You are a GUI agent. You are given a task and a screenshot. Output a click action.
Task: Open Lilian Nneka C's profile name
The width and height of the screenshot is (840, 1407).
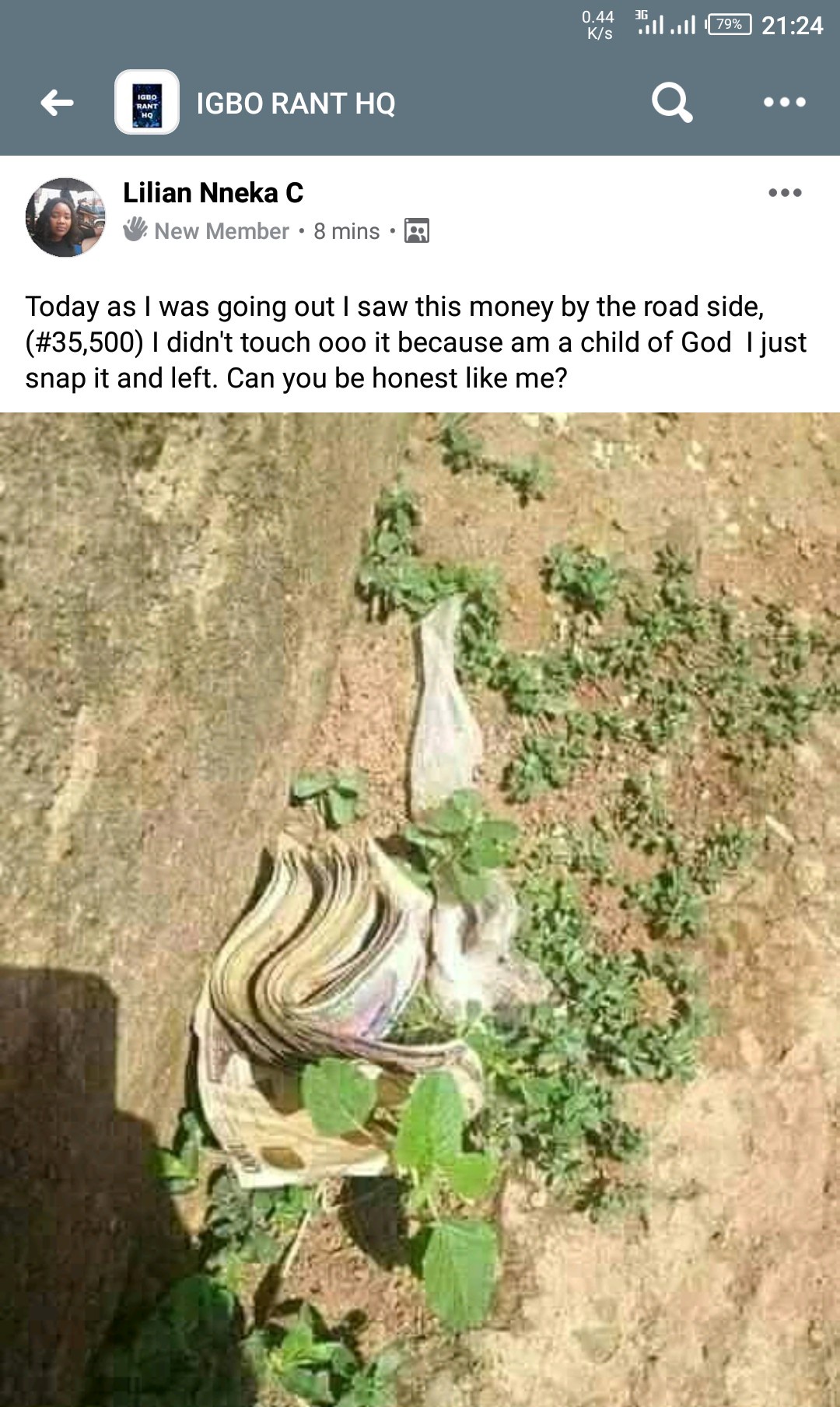point(213,193)
